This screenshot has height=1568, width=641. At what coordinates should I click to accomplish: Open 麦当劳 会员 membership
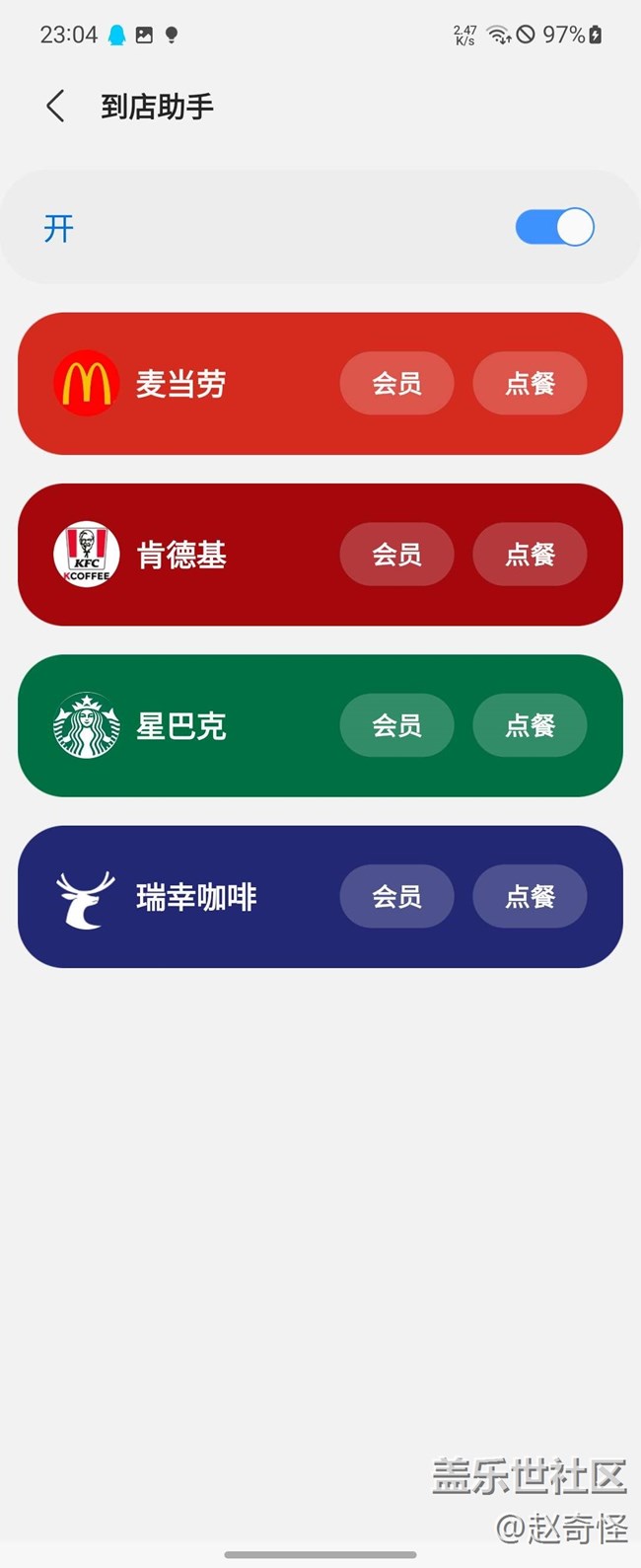point(396,383)
